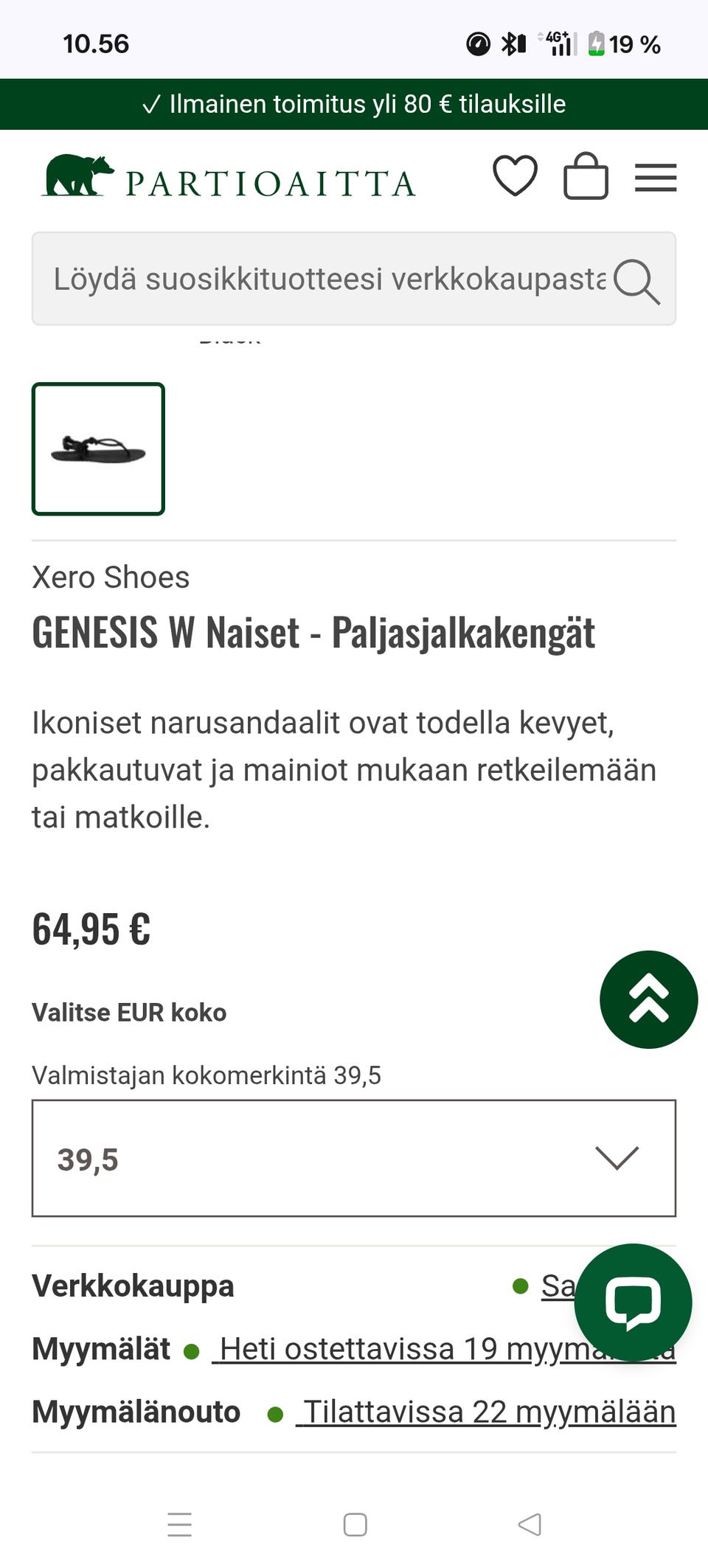Open the customer chat bubble
Image resolution: width=708 pixels, height=1568 pixels.
[633, 1302]
